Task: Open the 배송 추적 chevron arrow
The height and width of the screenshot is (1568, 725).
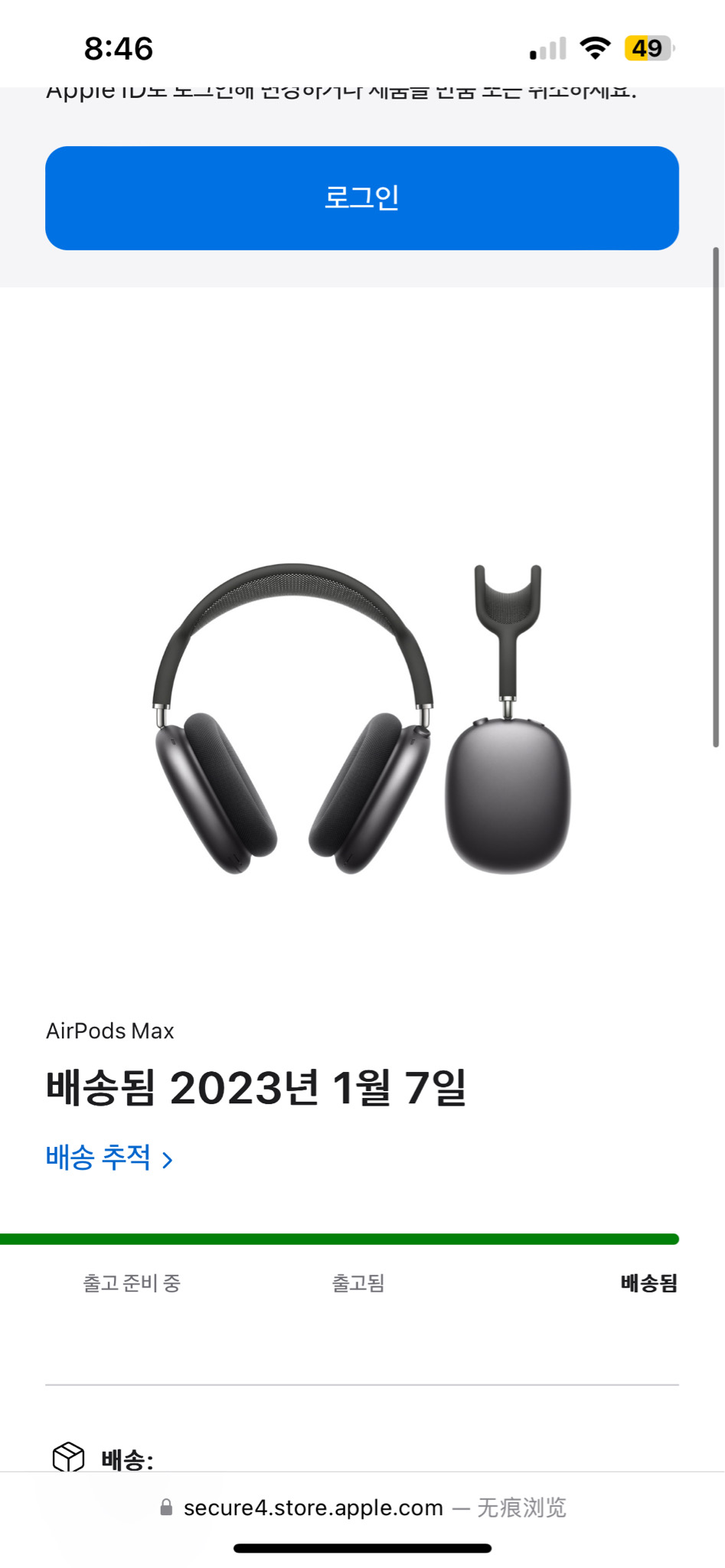Action: (168, 1158)
